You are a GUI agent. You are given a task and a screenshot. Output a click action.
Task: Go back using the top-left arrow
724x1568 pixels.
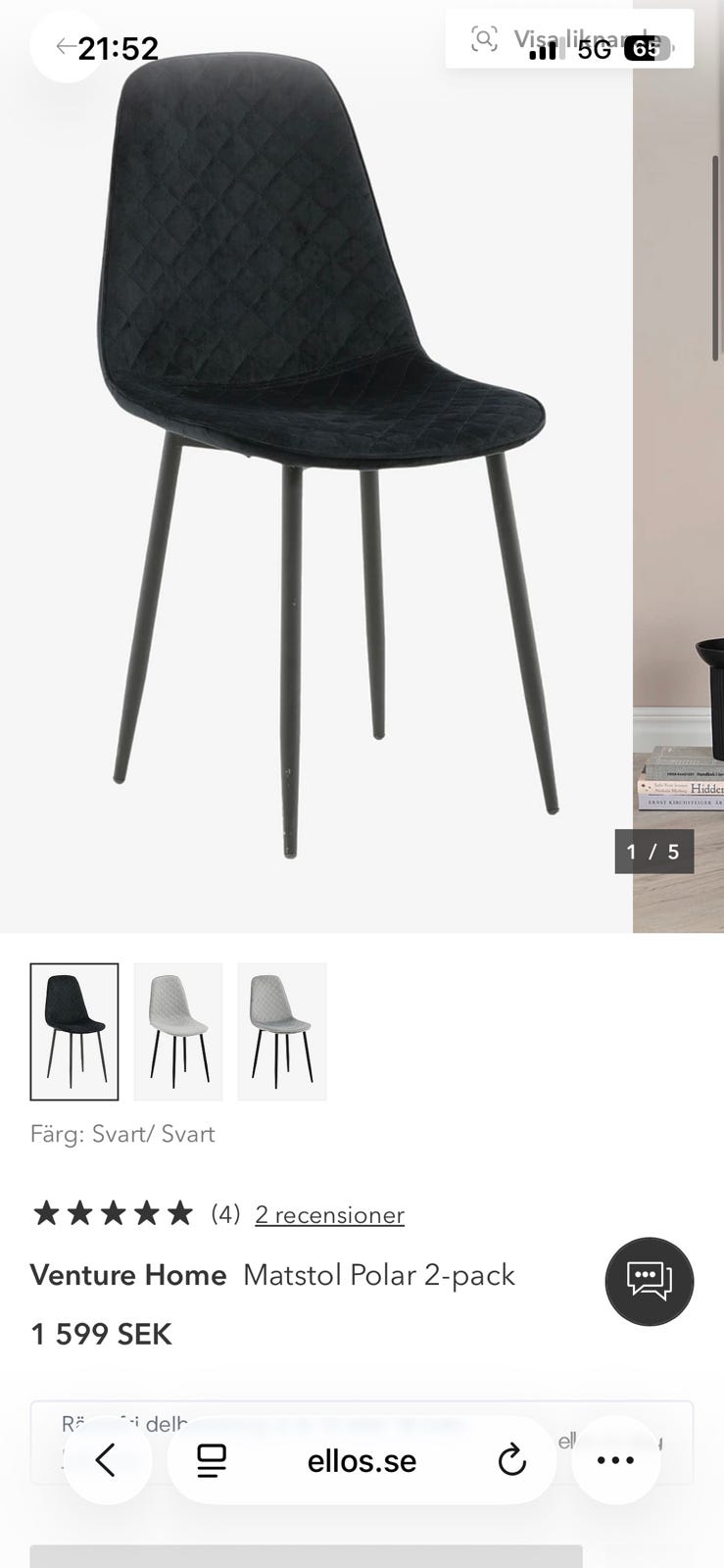[x=66, y=46]
